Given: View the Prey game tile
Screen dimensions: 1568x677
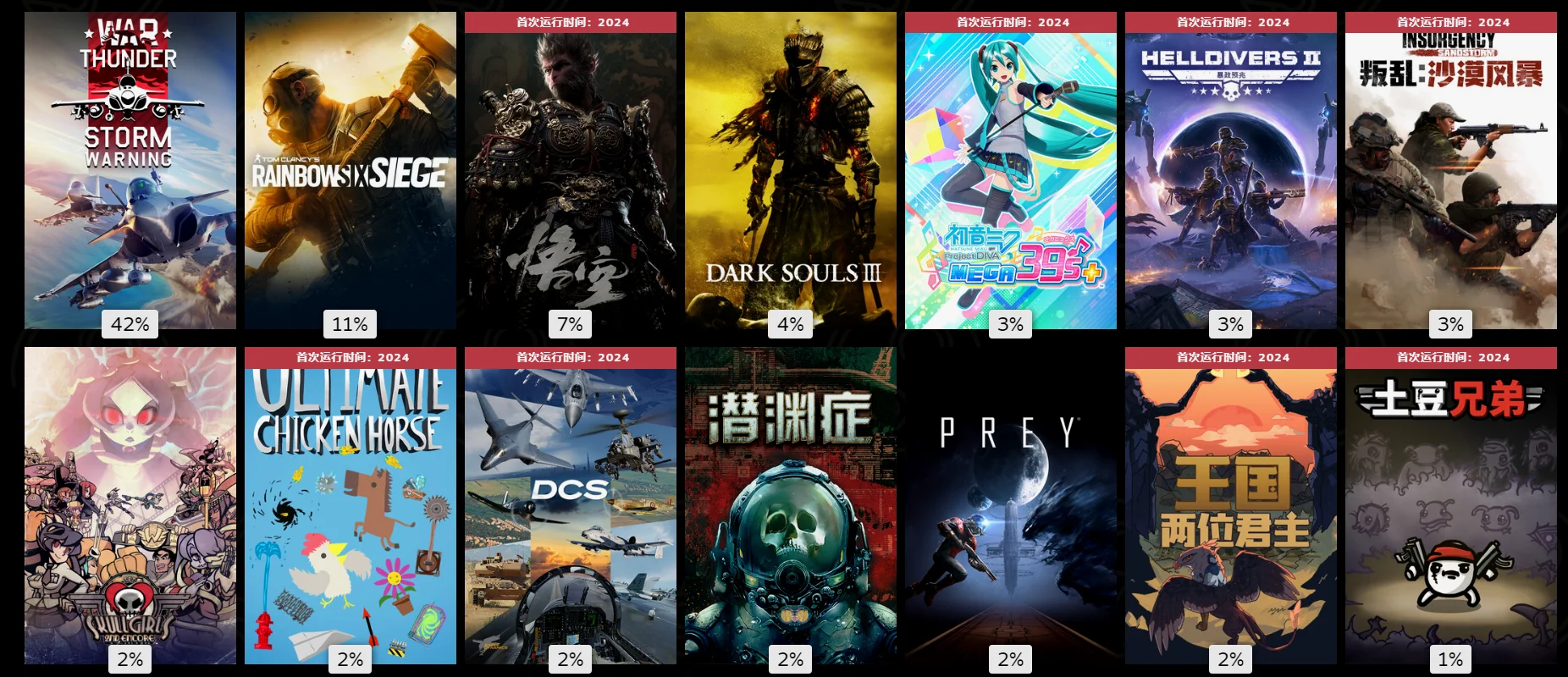Looking at the screenshot, I should (x=1011, y=504).
